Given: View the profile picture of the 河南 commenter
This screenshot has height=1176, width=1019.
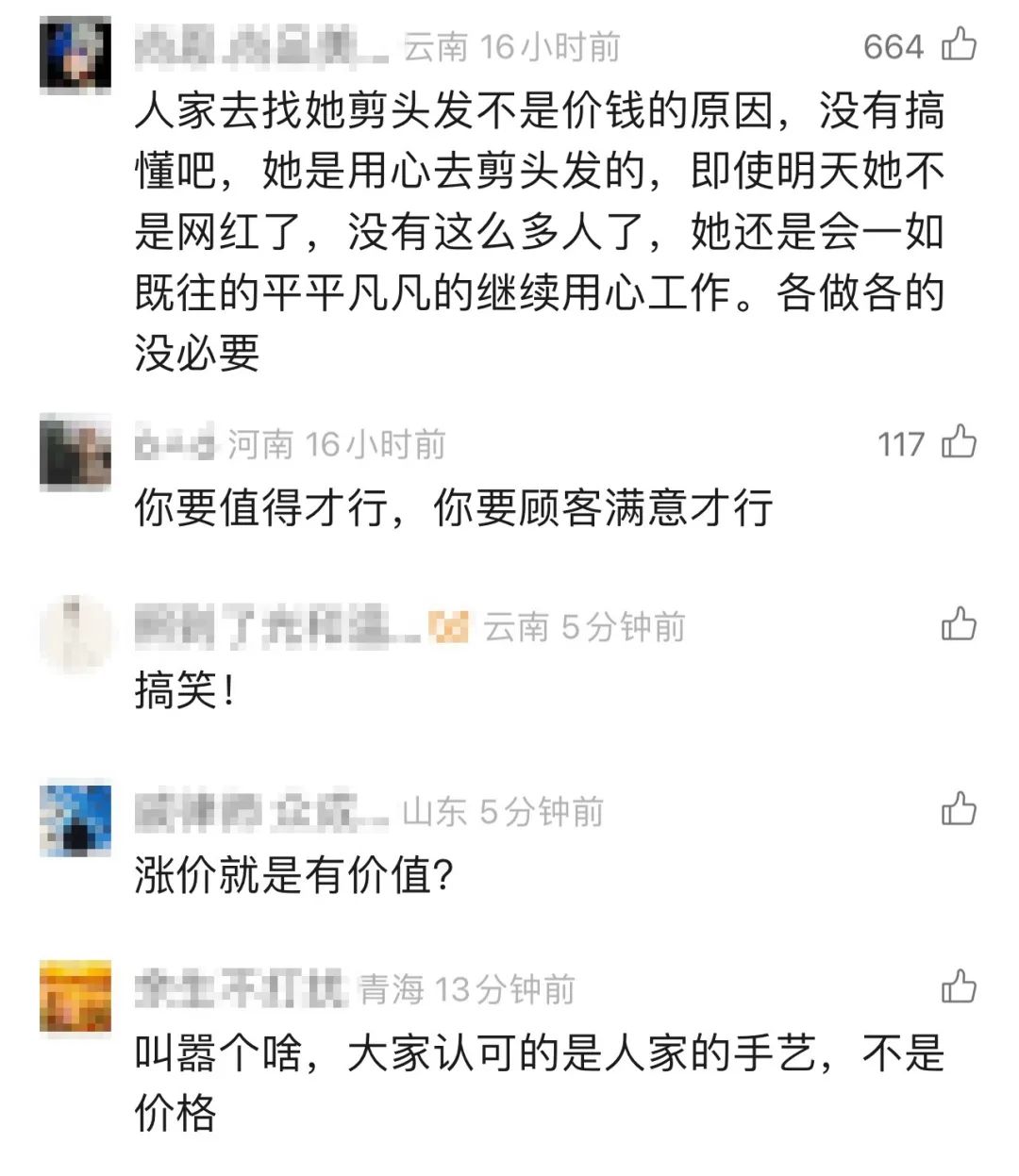Looking at the screenshot, I should (75, 453).
